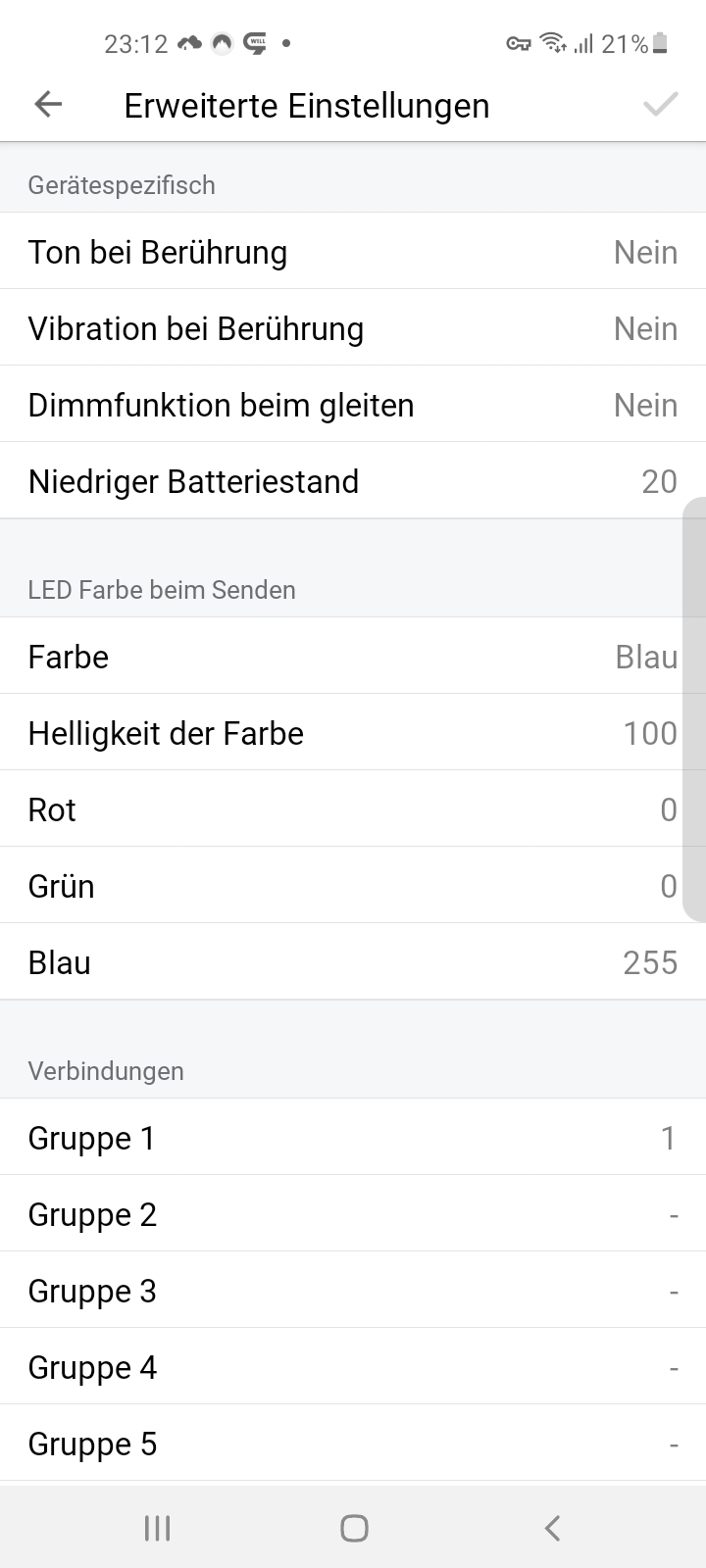
Task: Edit the Rot color value
Action: click(353, 809)
